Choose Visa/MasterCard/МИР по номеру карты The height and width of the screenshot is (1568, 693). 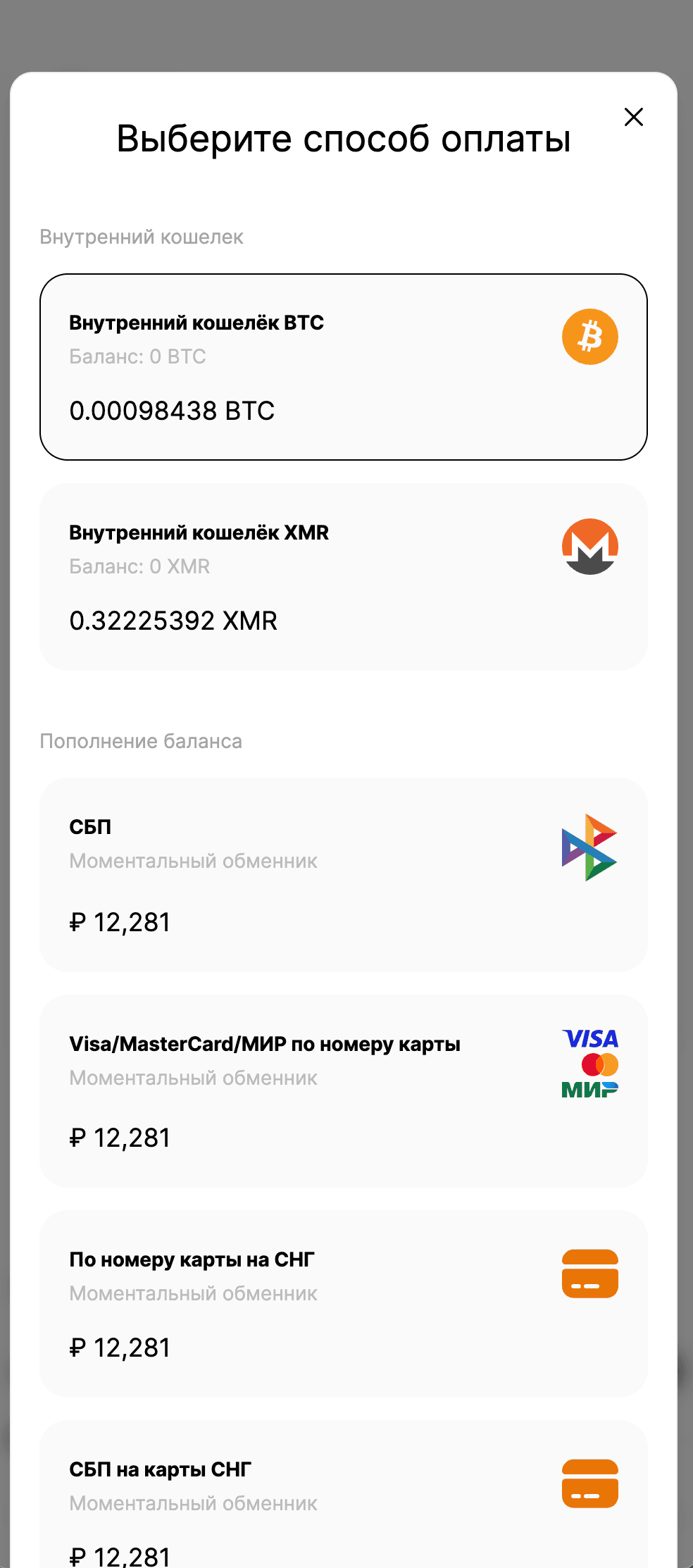(x=346, y=1090)
